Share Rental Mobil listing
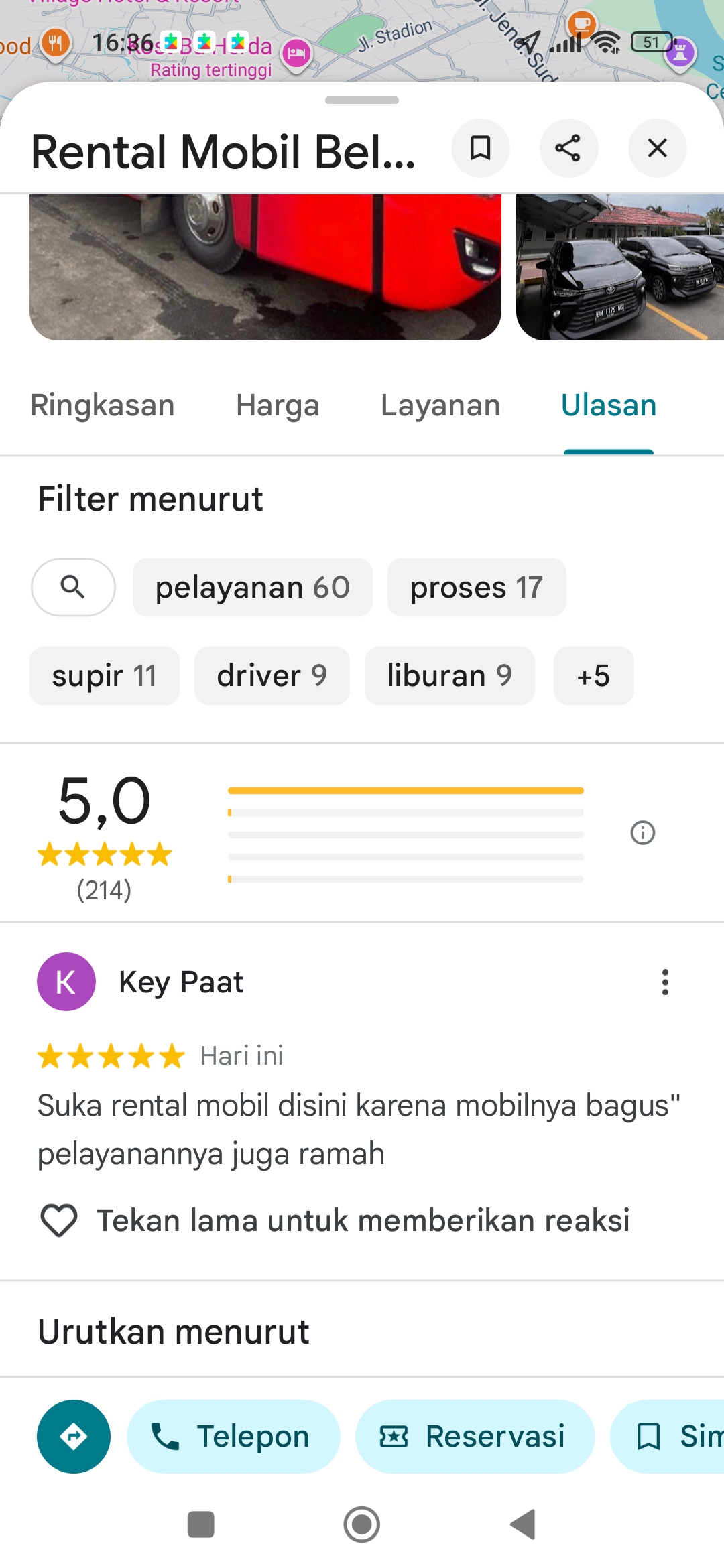This screenshot has height=1568, width=724. tap(568, 148)
